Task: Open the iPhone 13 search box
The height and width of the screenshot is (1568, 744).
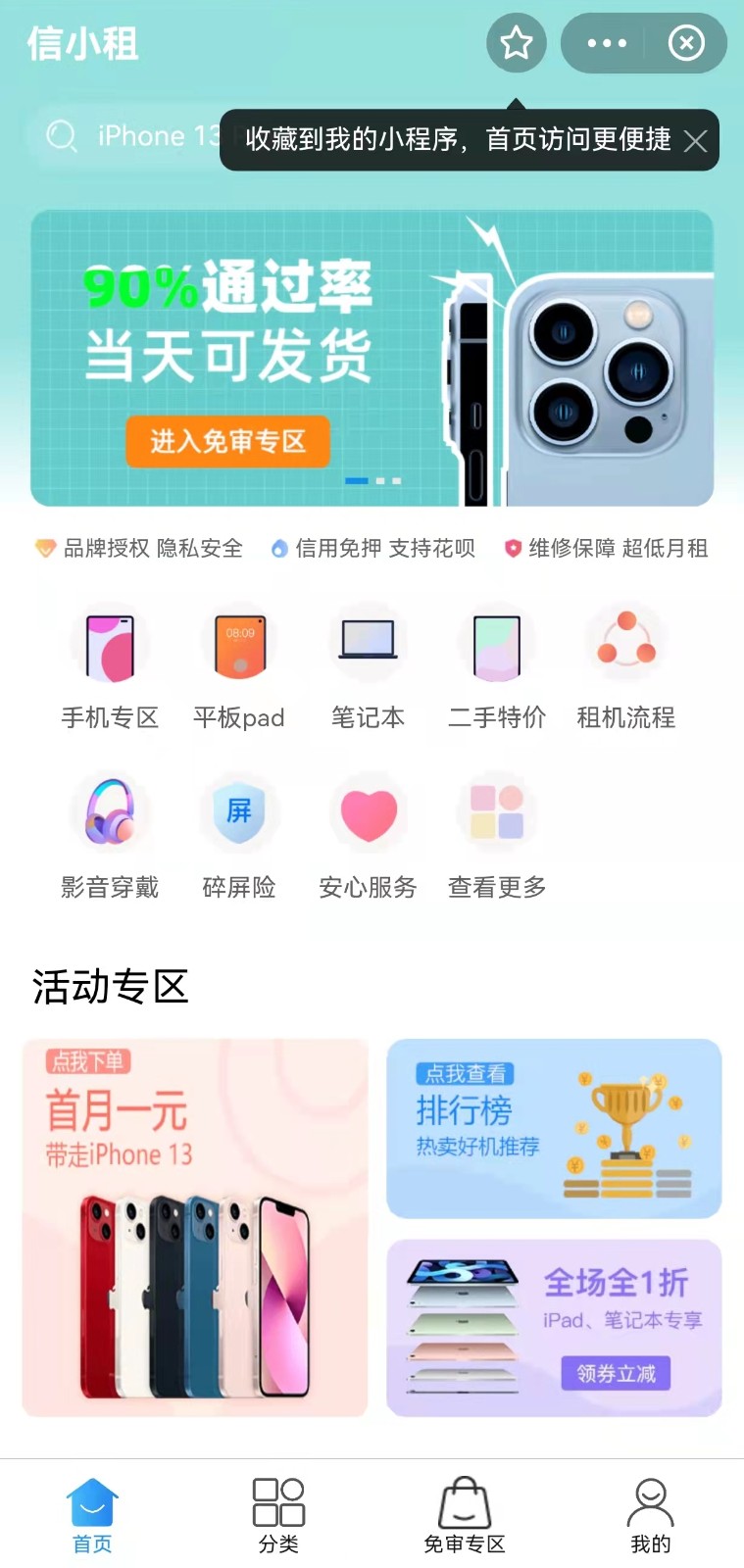Action: [x=127, y=136]
